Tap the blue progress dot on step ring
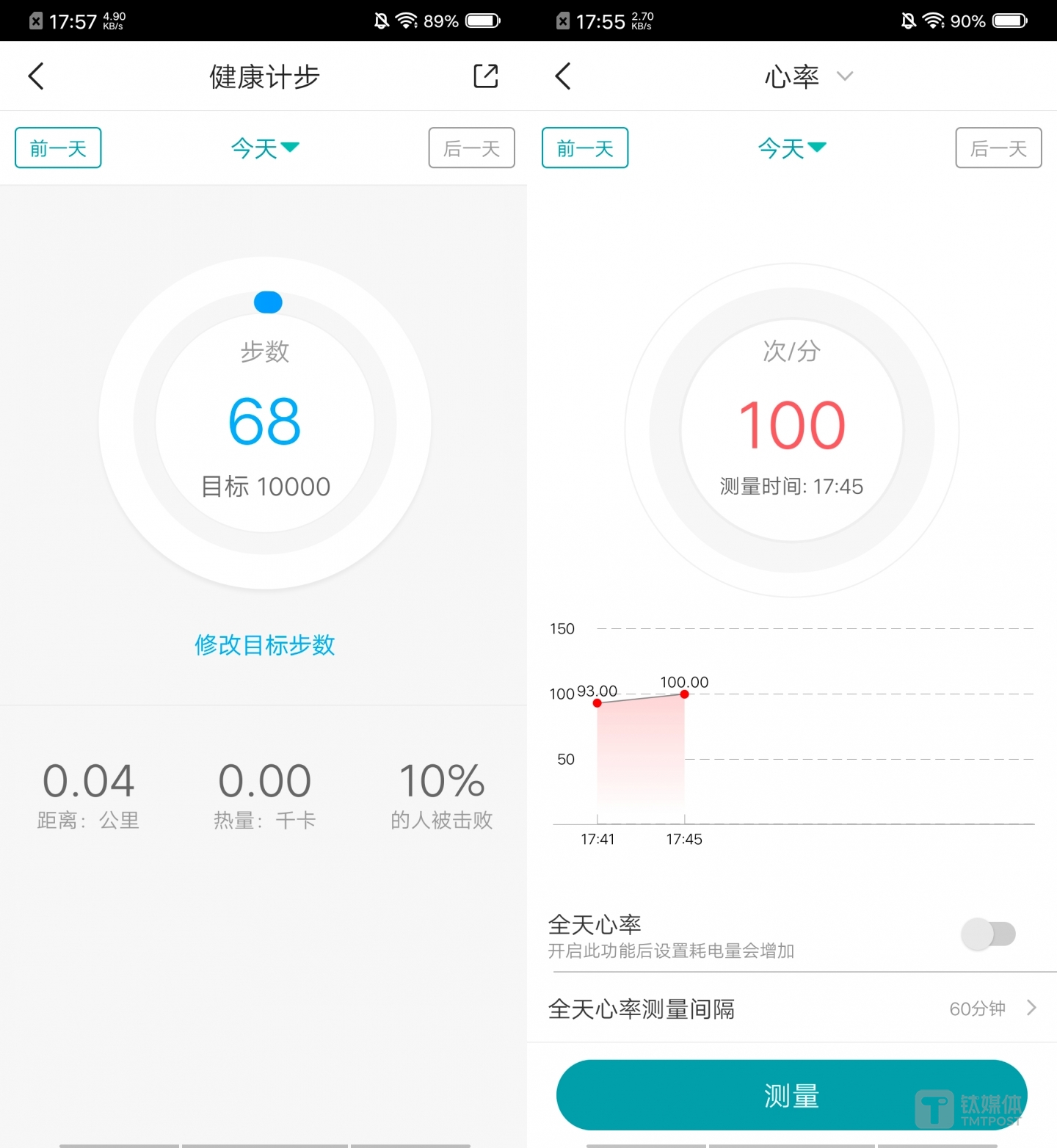 click(x=267, y=302)
